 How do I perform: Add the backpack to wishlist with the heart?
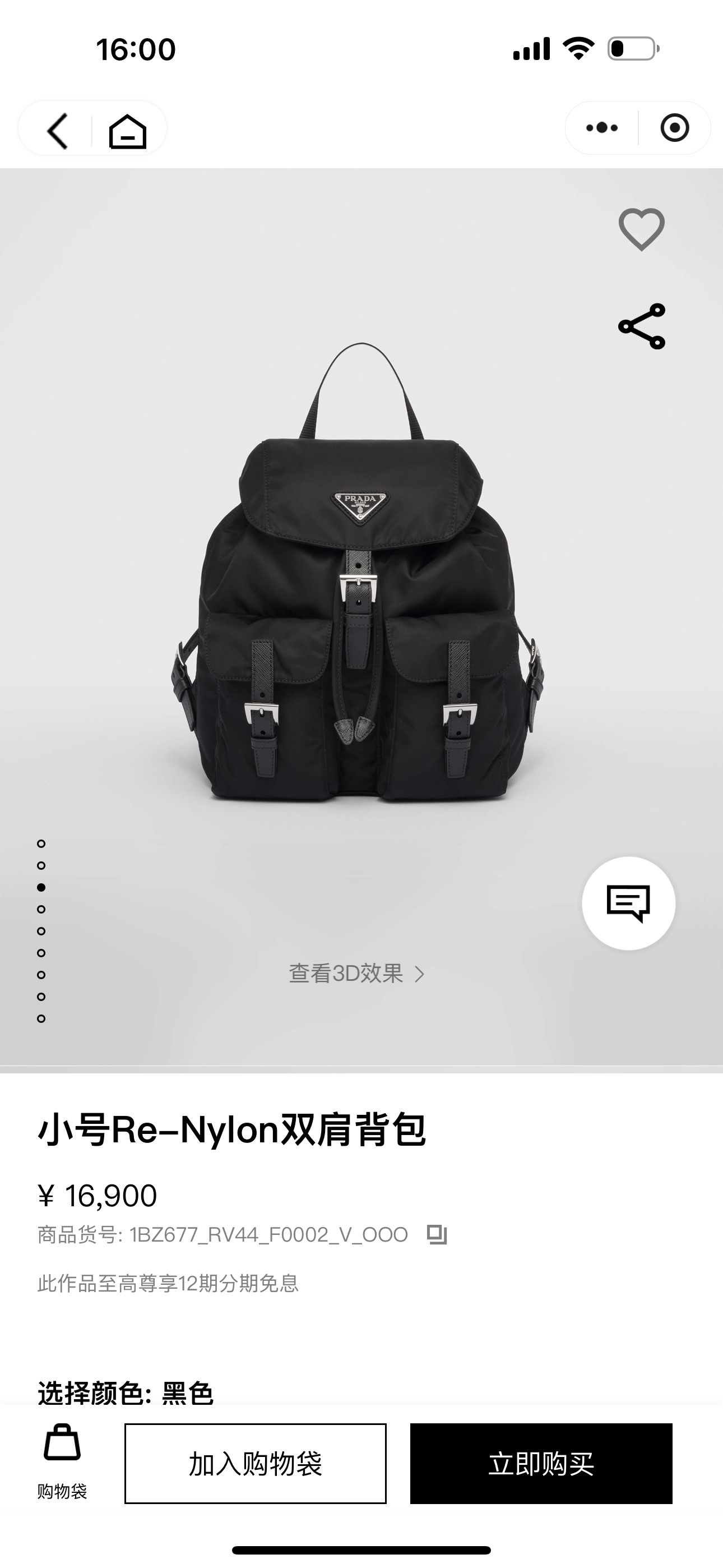click(641, 229)
